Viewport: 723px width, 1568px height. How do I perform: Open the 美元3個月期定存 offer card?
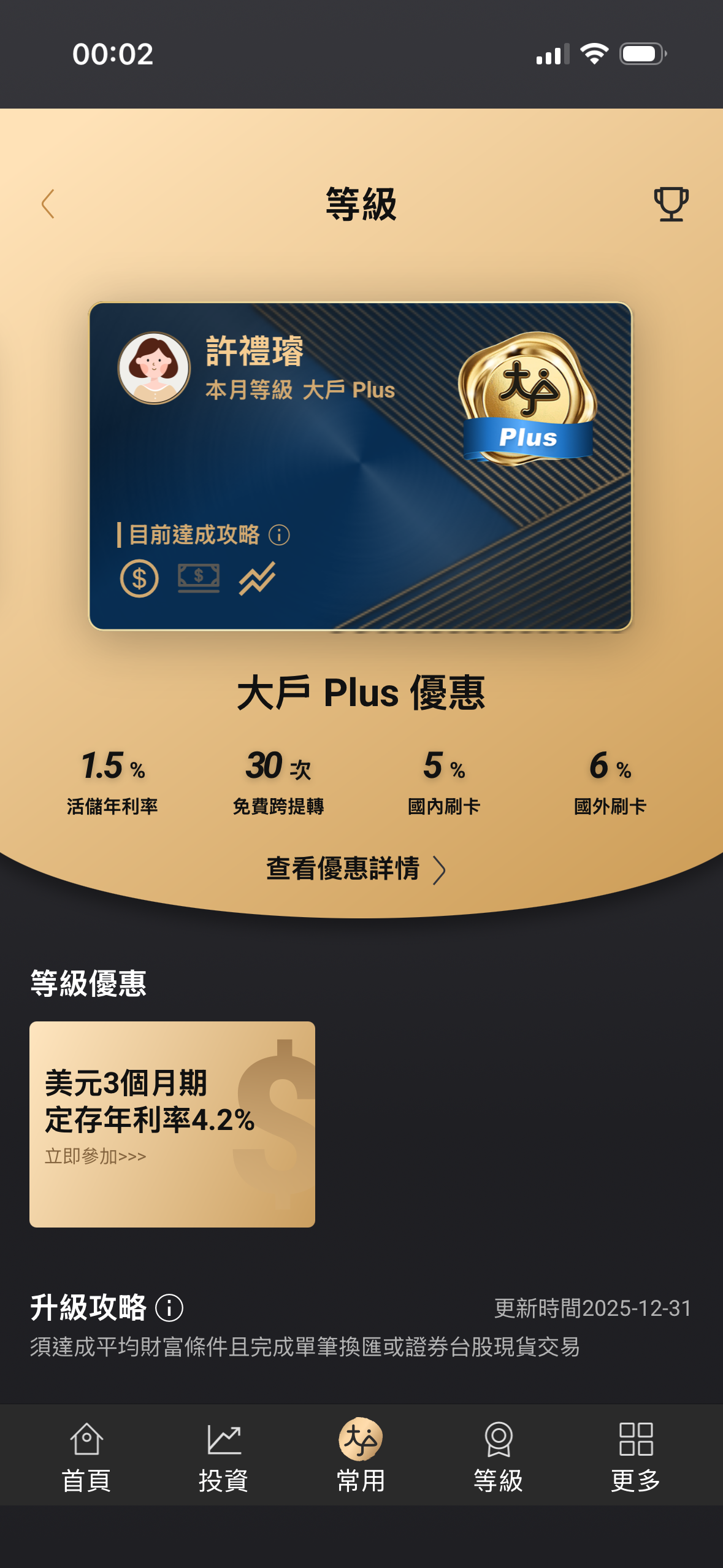point(172,1124)
